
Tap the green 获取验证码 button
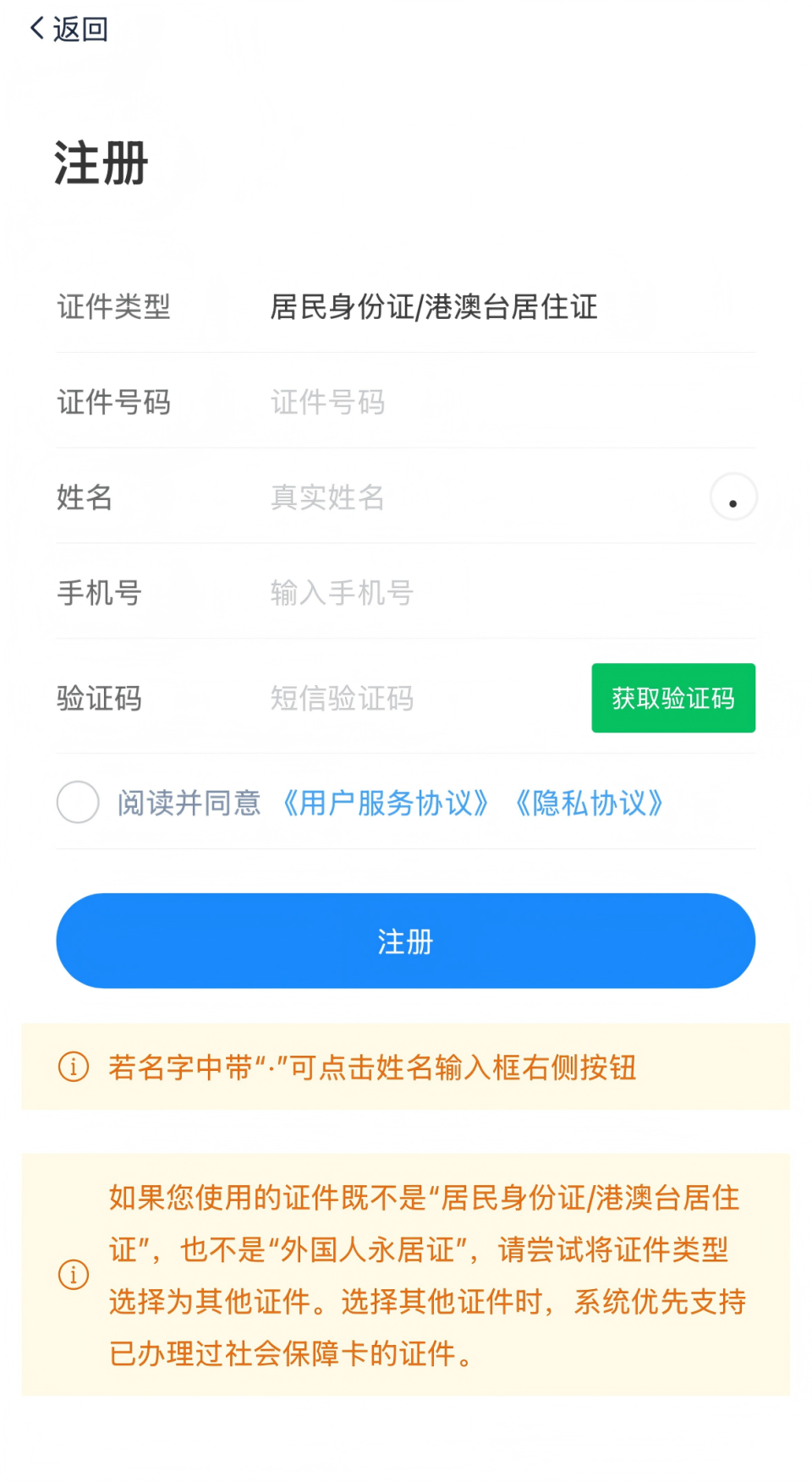point(673,699)
